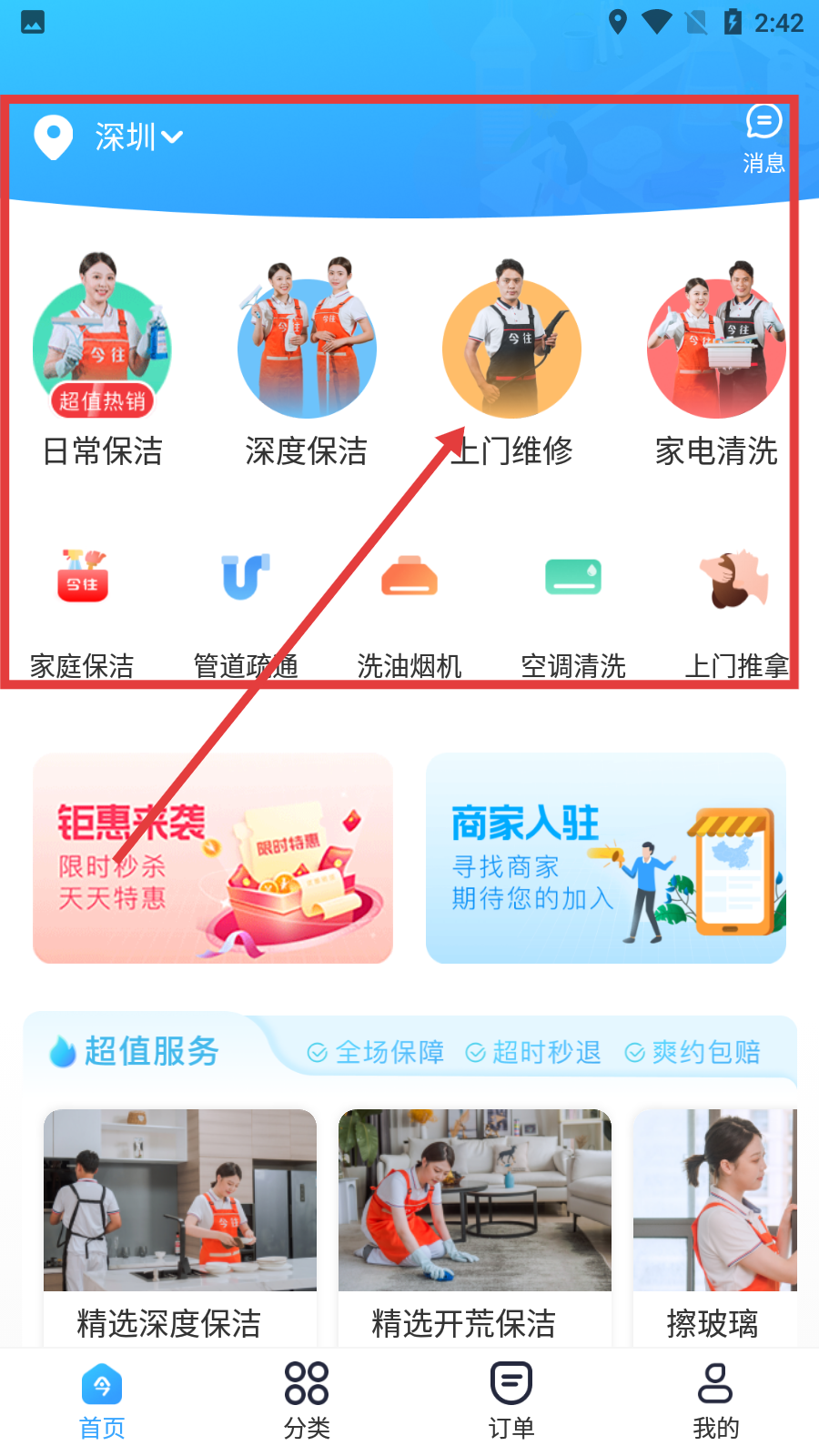
Task: Open the 擦玻璃 service card
Action: click(714, 1224)
